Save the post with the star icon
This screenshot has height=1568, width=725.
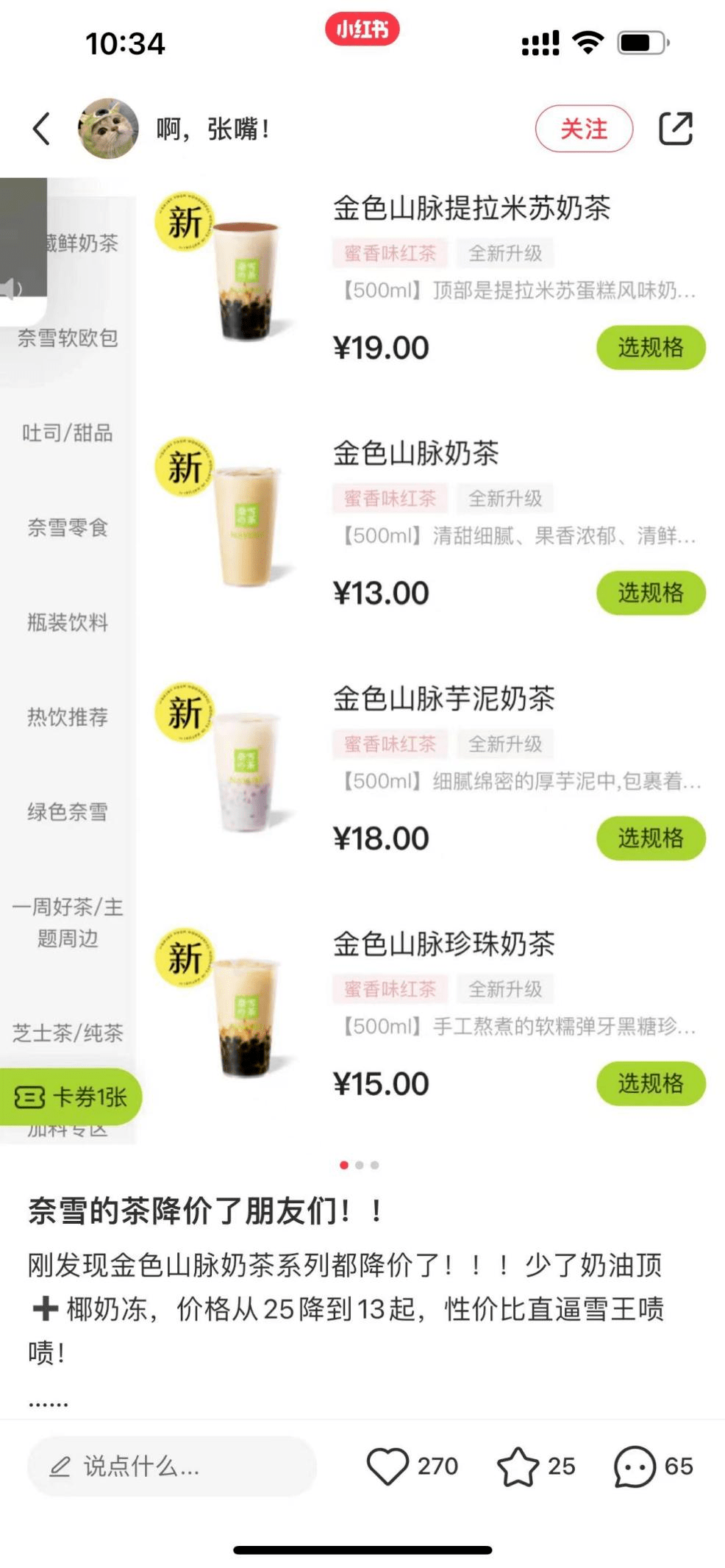click(x=518, y=1467)
